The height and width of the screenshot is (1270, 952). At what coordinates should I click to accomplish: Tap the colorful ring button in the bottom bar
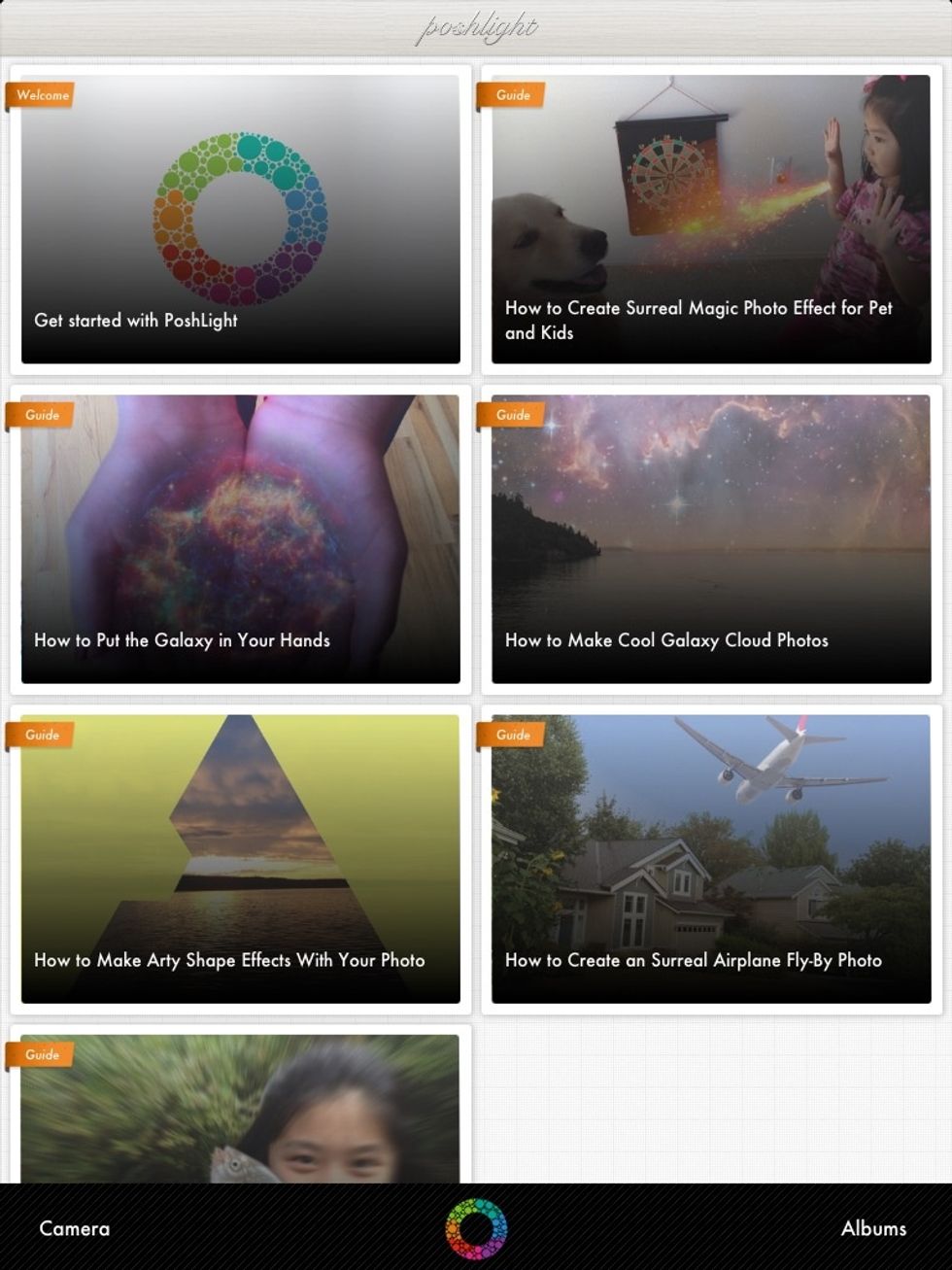coord(476,1228)
